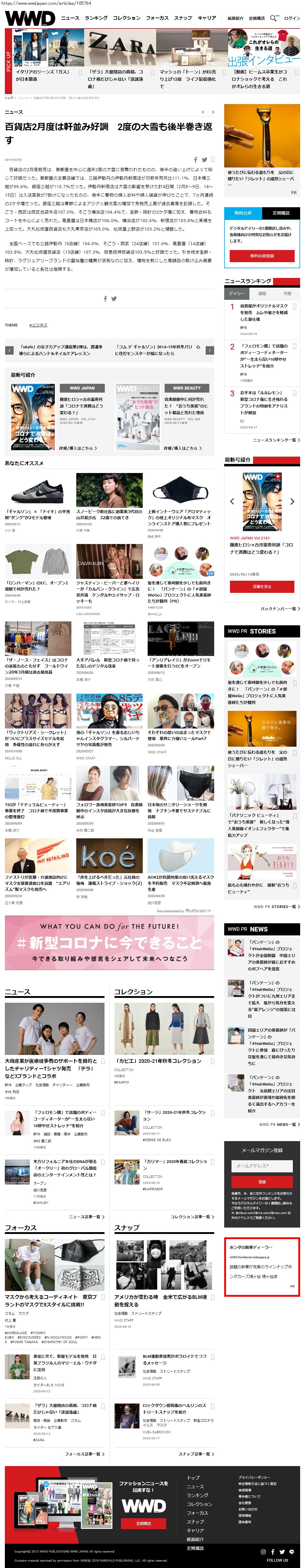Share this article on Facebook
This screenshot has width=305, height=1568.
tap(195, 160)
